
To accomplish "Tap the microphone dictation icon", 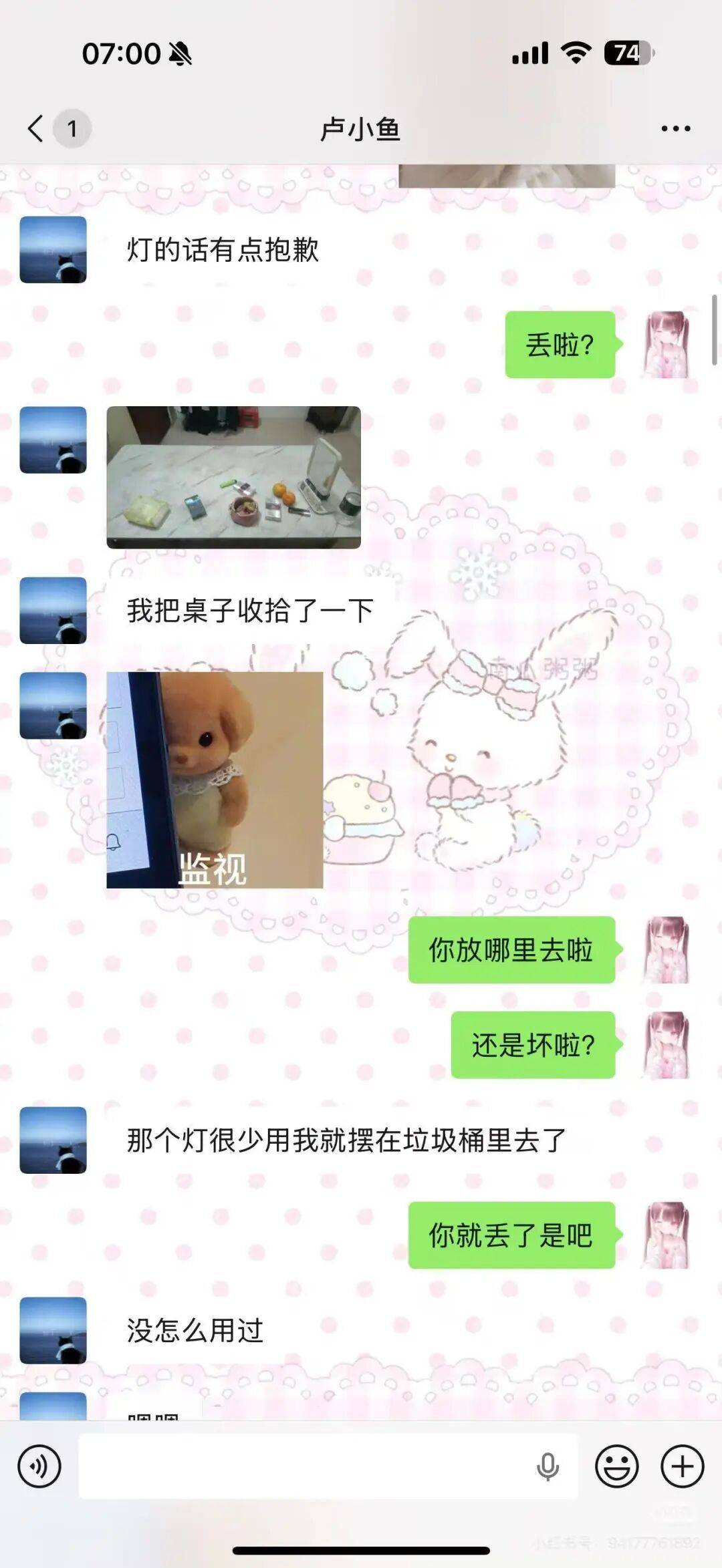I will [x=548, y=1466].
